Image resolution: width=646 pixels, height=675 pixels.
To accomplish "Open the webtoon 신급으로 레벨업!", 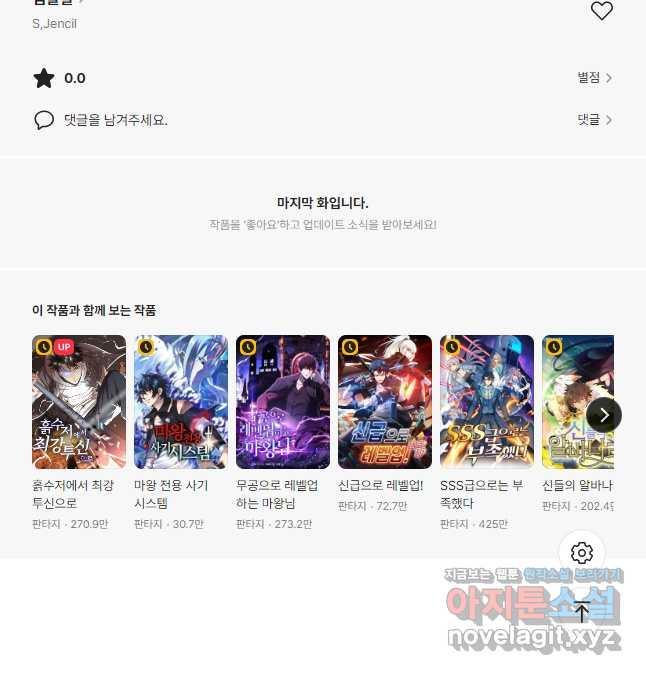I will tap(385, 402).
